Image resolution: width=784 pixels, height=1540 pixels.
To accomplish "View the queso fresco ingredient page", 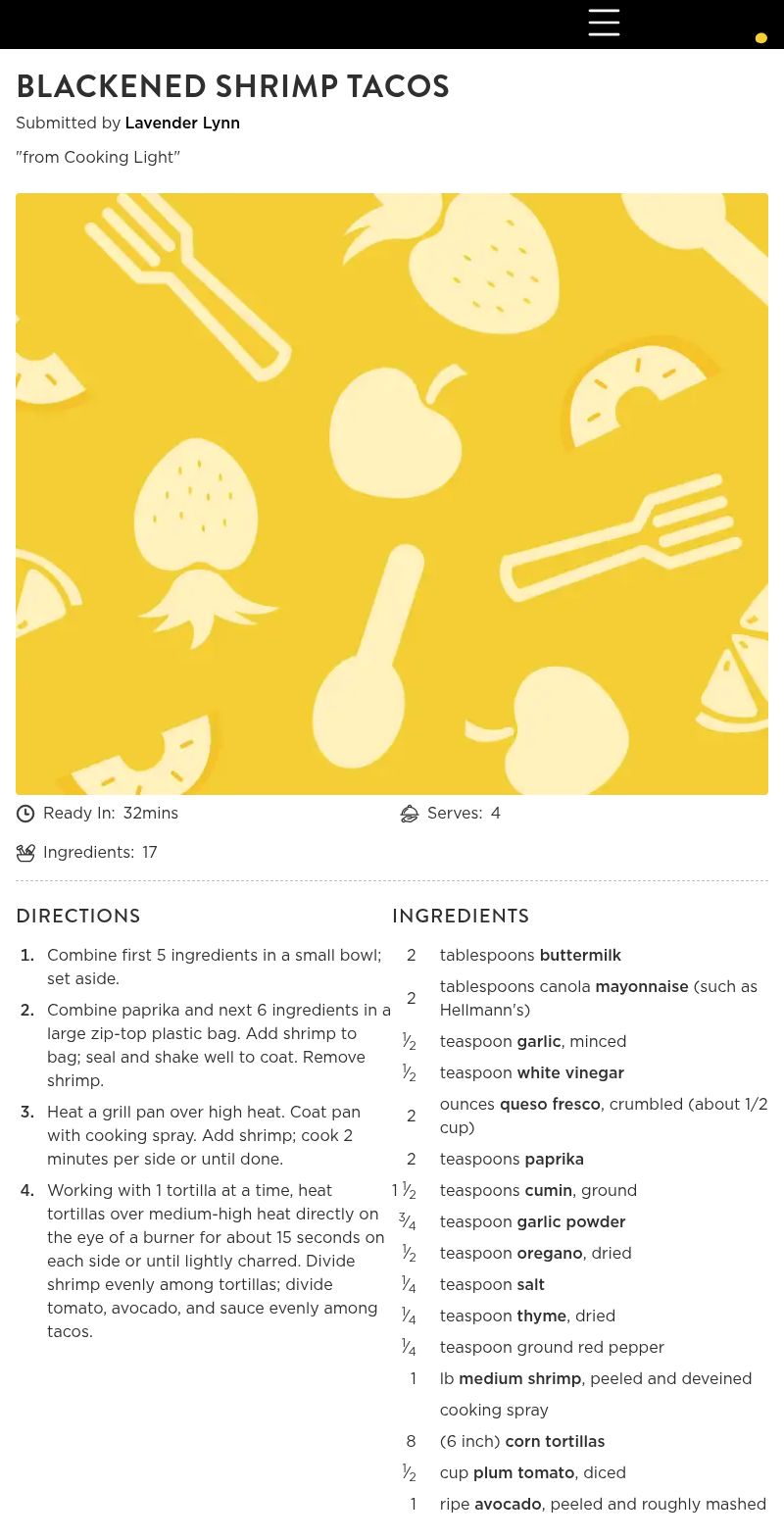I will pos(550,1104).
